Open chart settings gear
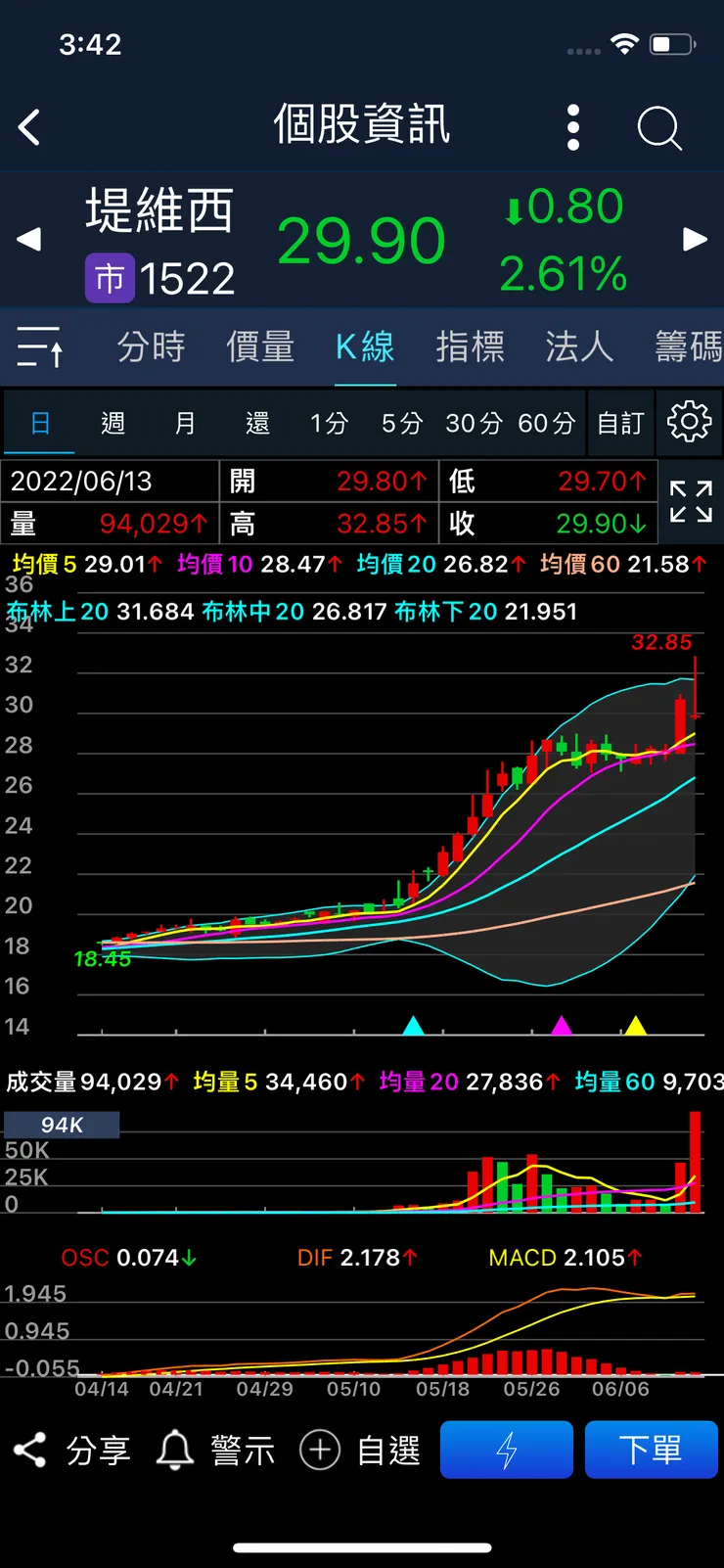The image size is (724, 1568). coord(689,422)
